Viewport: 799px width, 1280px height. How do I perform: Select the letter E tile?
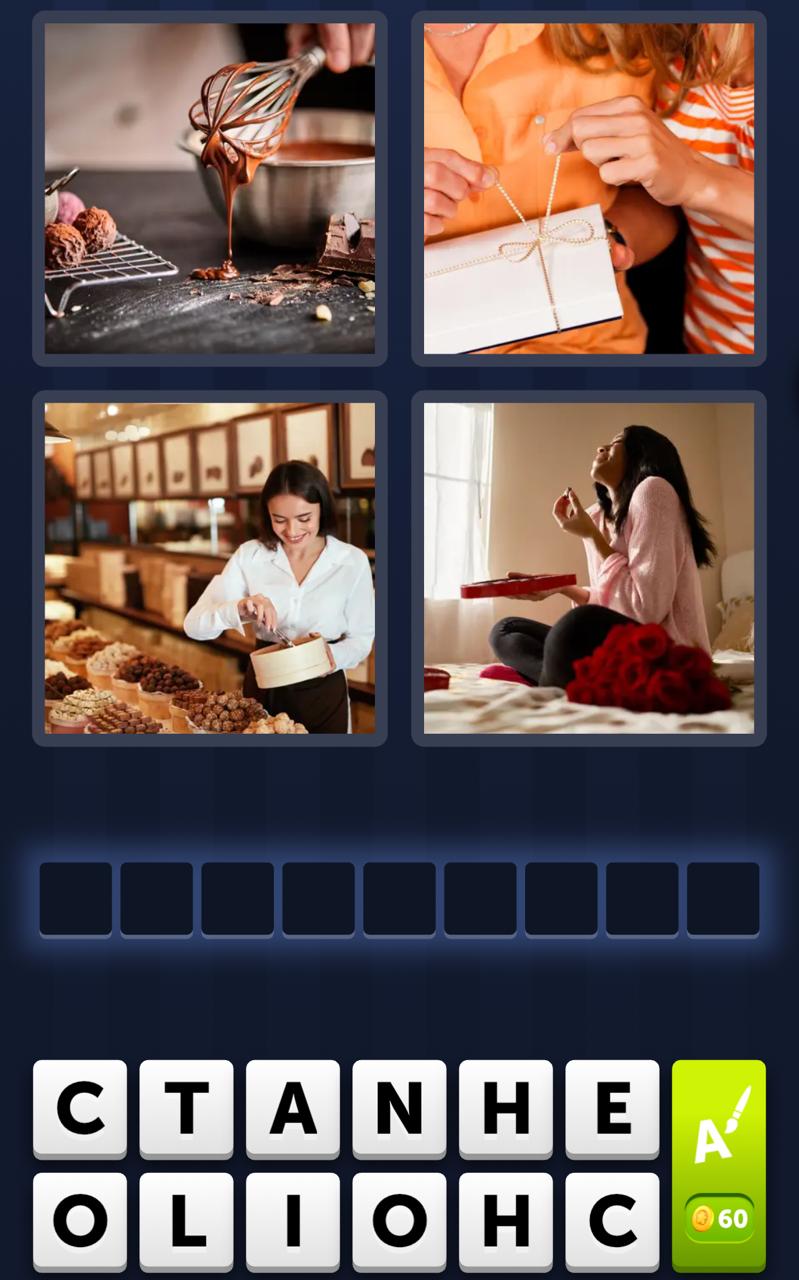(x=610, y=1107)
